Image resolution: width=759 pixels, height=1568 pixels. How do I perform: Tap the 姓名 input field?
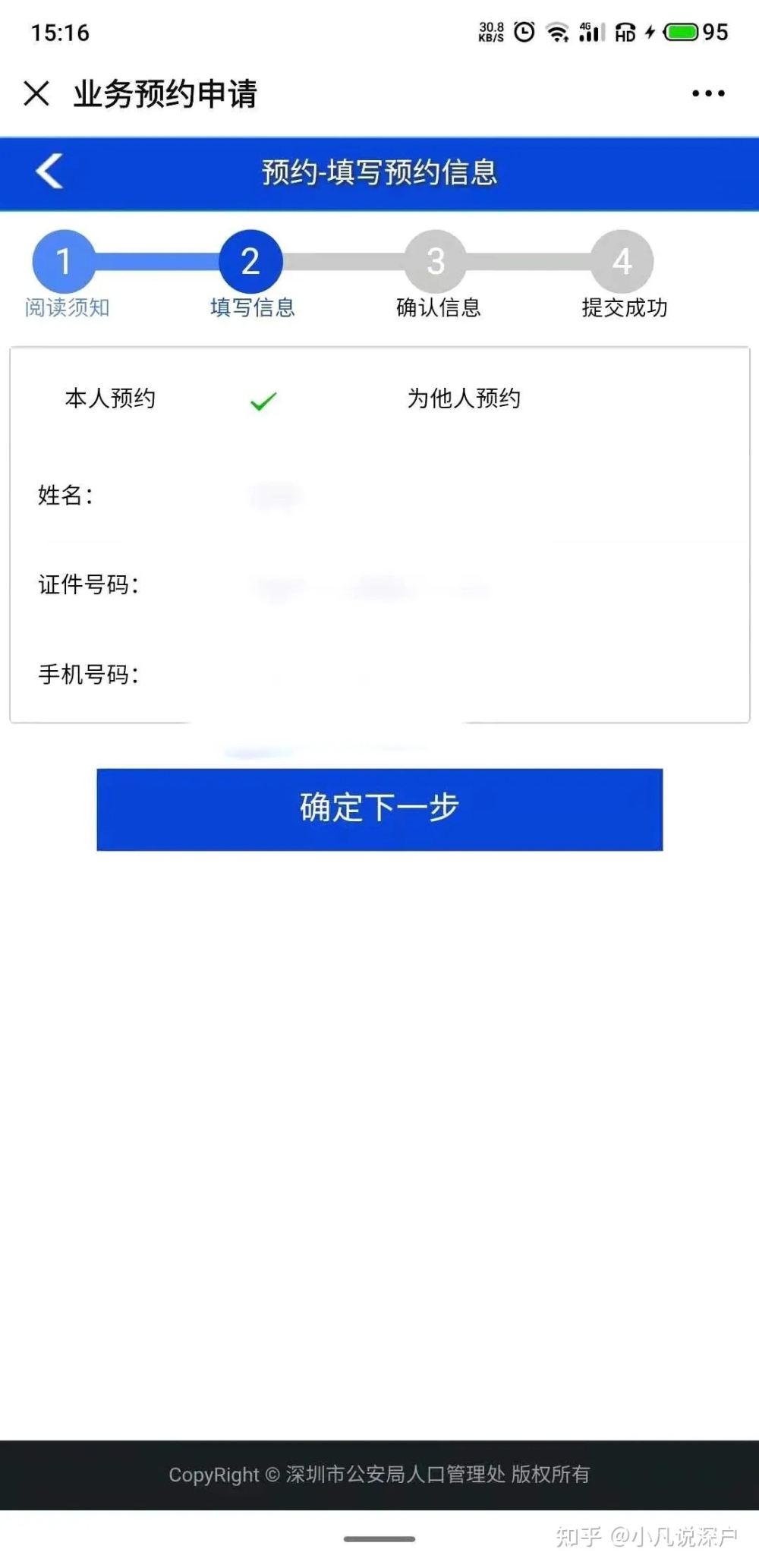(486, 496)
